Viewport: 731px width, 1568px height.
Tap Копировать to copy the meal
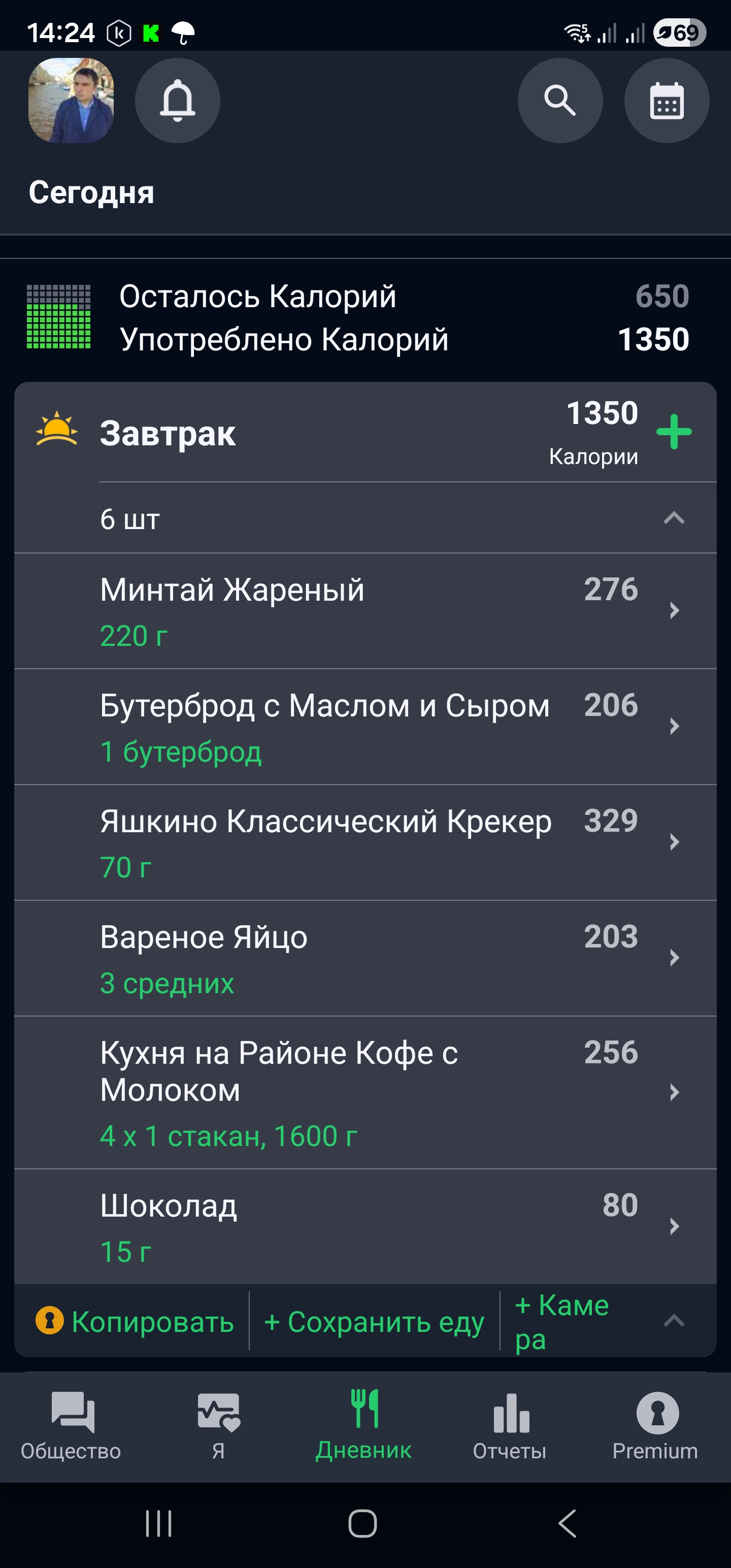click(135, 1322)
